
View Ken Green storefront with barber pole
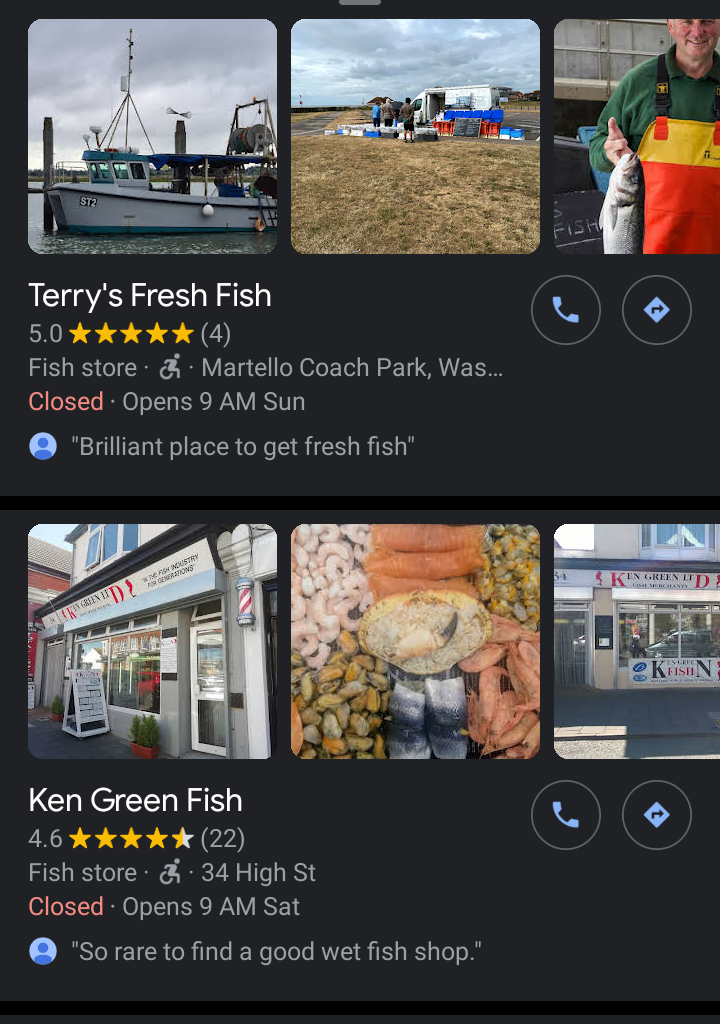pos(152,641)
